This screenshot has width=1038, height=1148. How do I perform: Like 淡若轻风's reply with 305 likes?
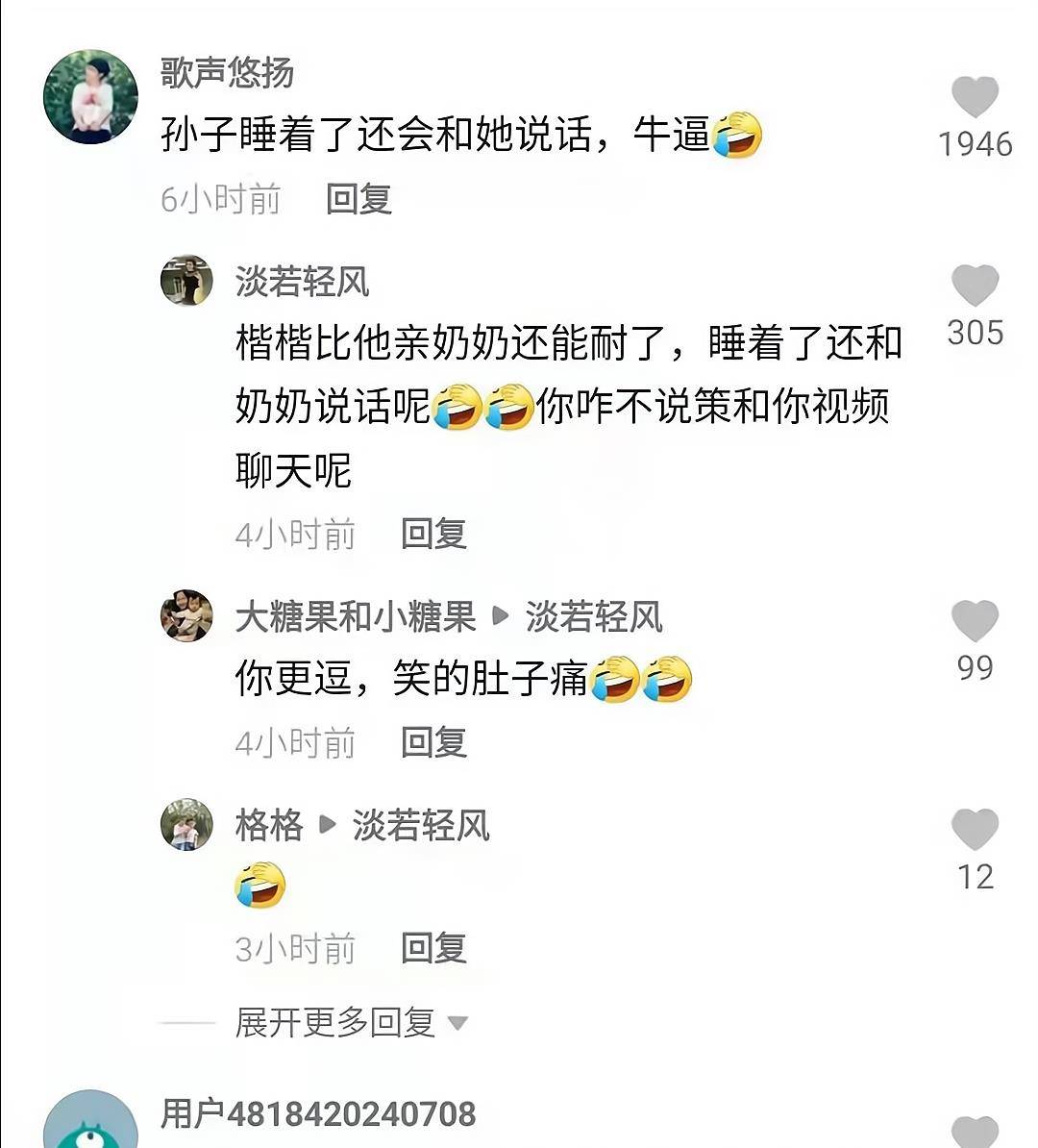tap(975, 286)
